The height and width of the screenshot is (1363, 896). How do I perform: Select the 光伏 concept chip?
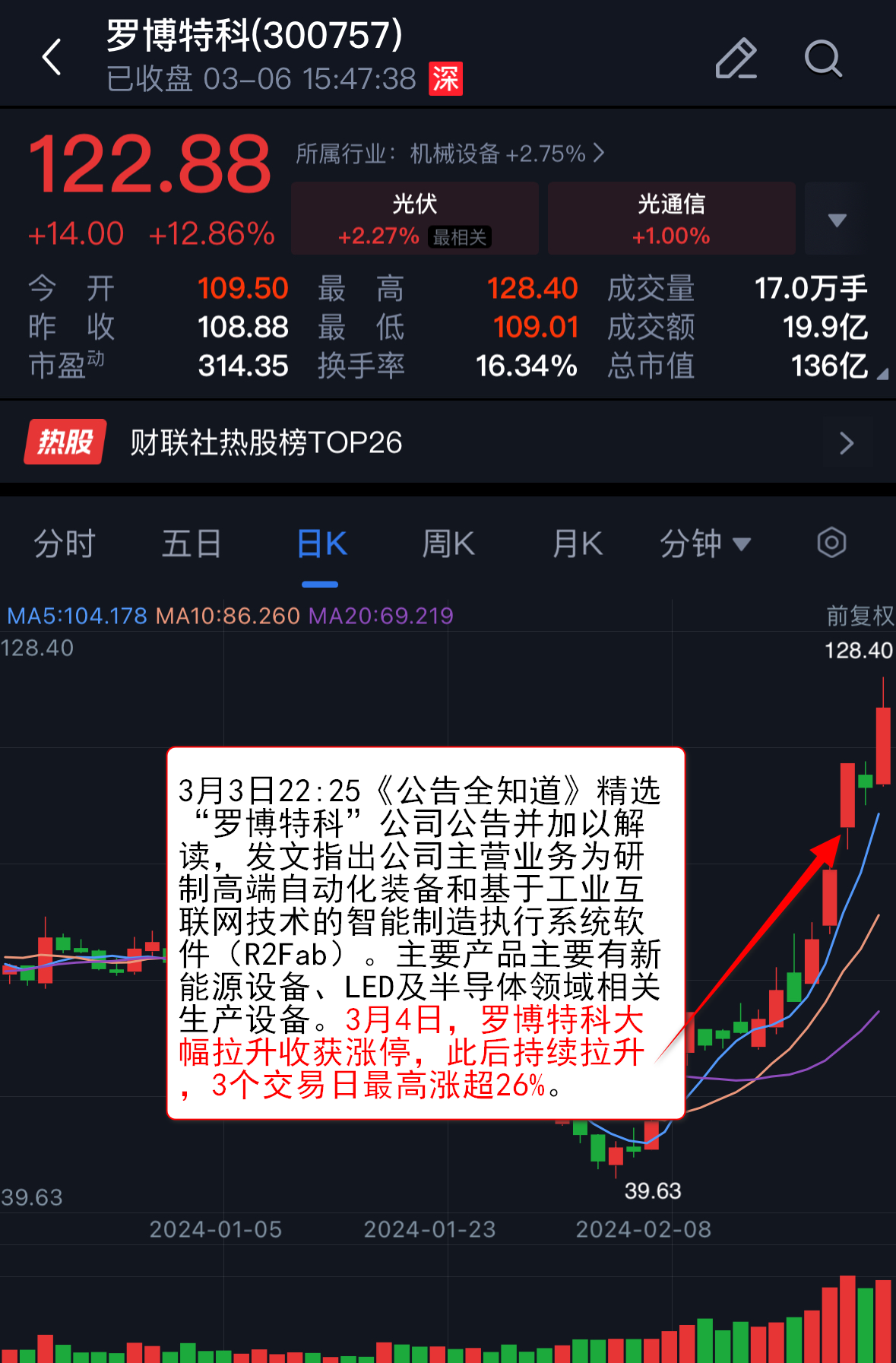(415, 218)
